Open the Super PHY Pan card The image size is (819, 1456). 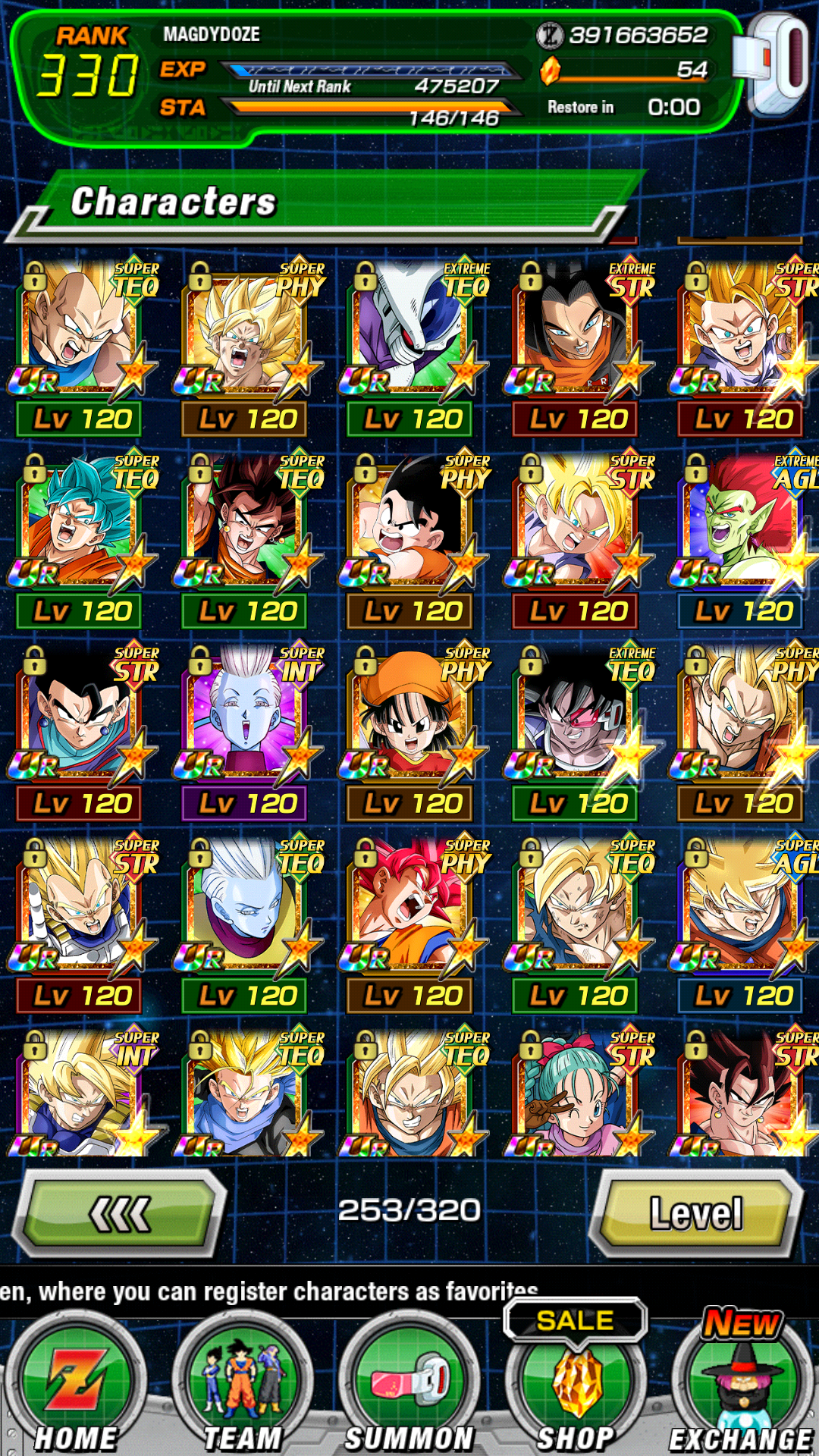click(412, 732)
